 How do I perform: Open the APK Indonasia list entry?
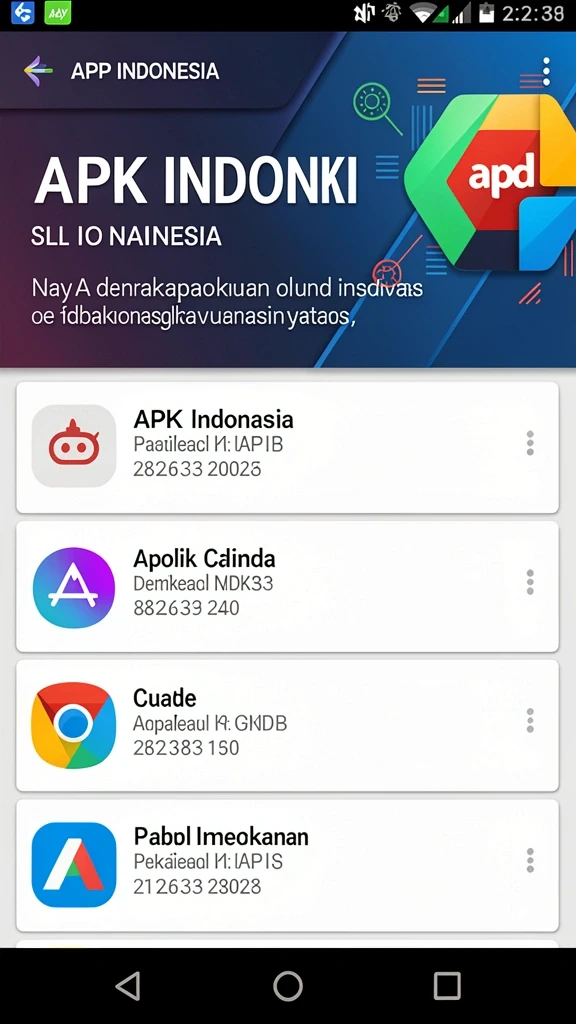pyautogui.click(x=287, y=447)
